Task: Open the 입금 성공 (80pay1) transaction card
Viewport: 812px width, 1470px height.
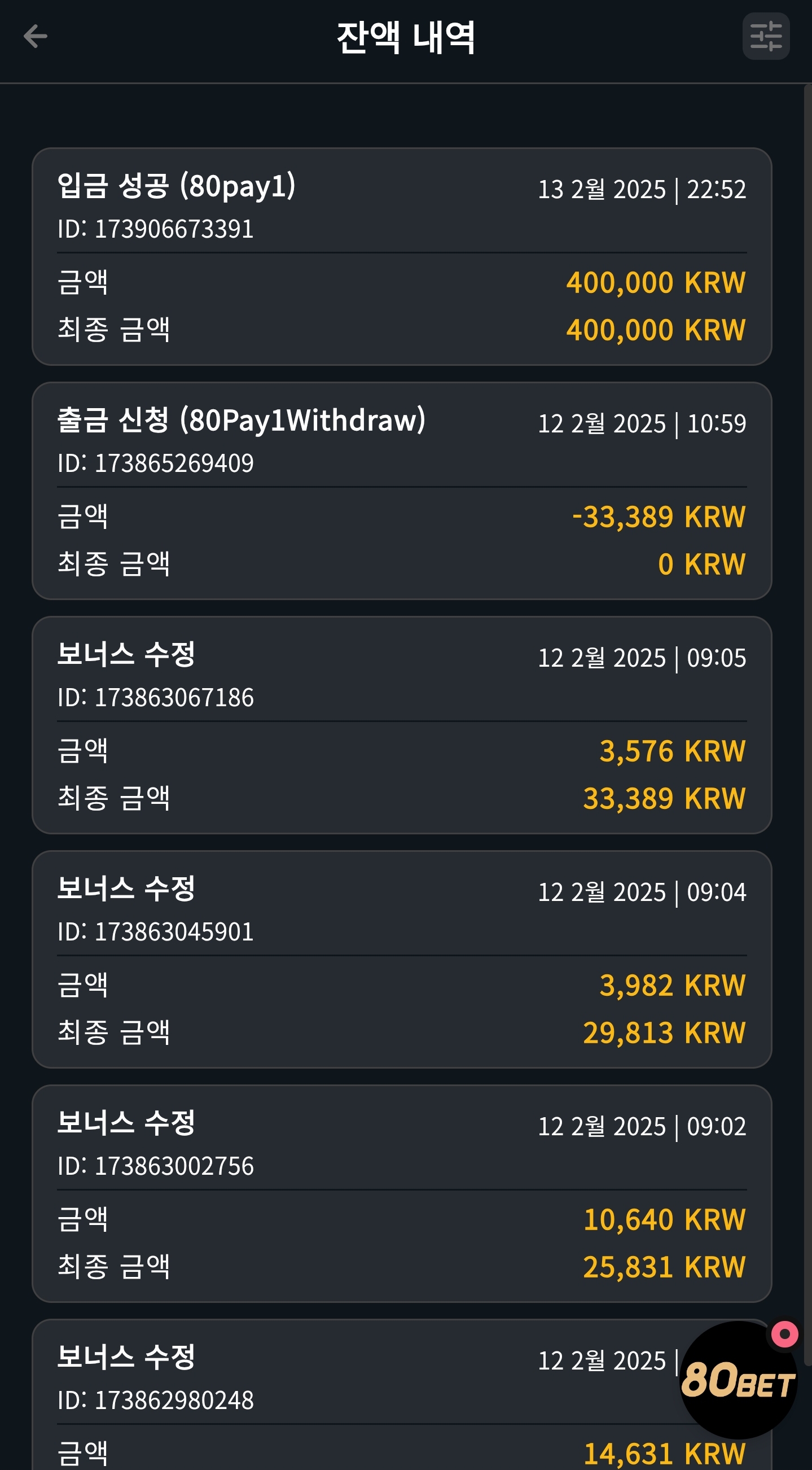Action: coord(402,256)
